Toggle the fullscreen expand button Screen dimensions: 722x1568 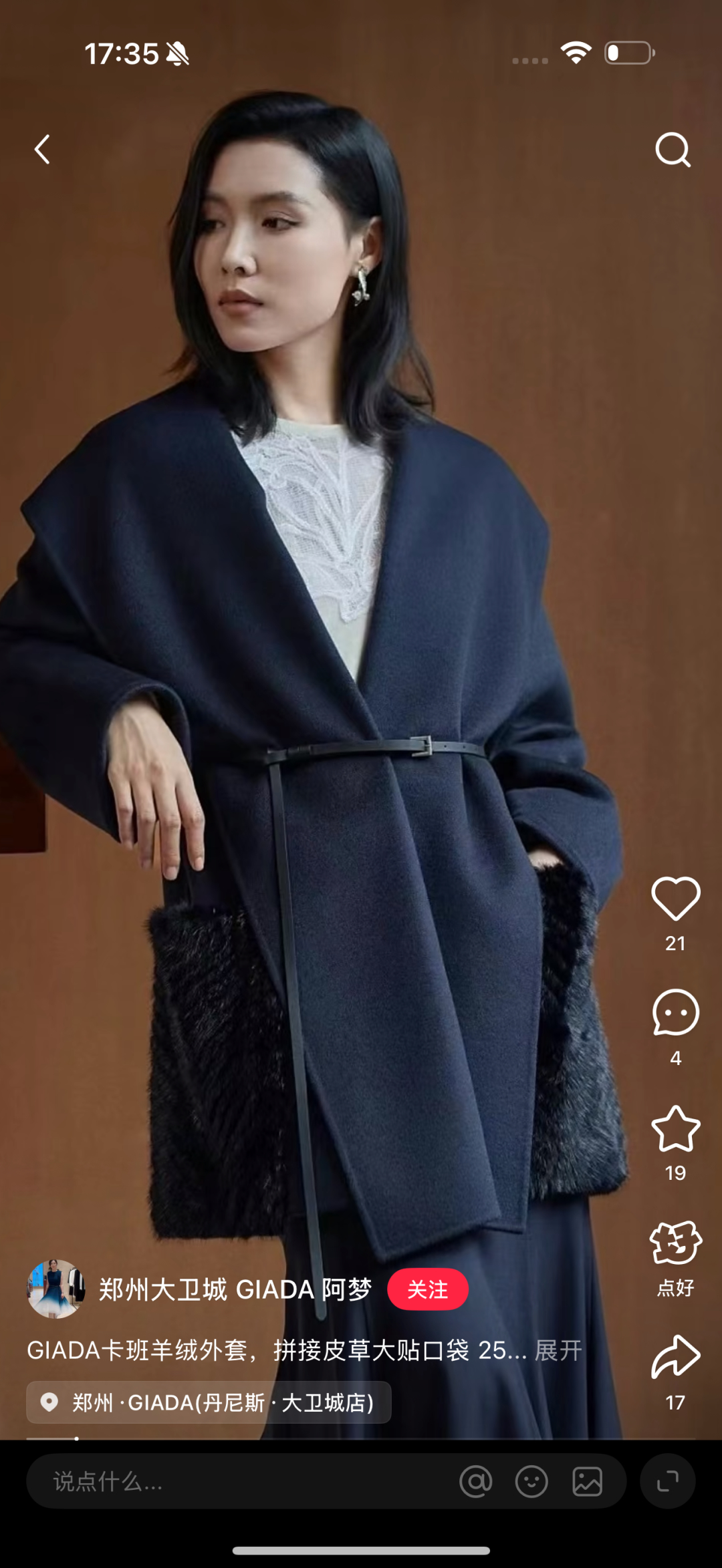667,1481
